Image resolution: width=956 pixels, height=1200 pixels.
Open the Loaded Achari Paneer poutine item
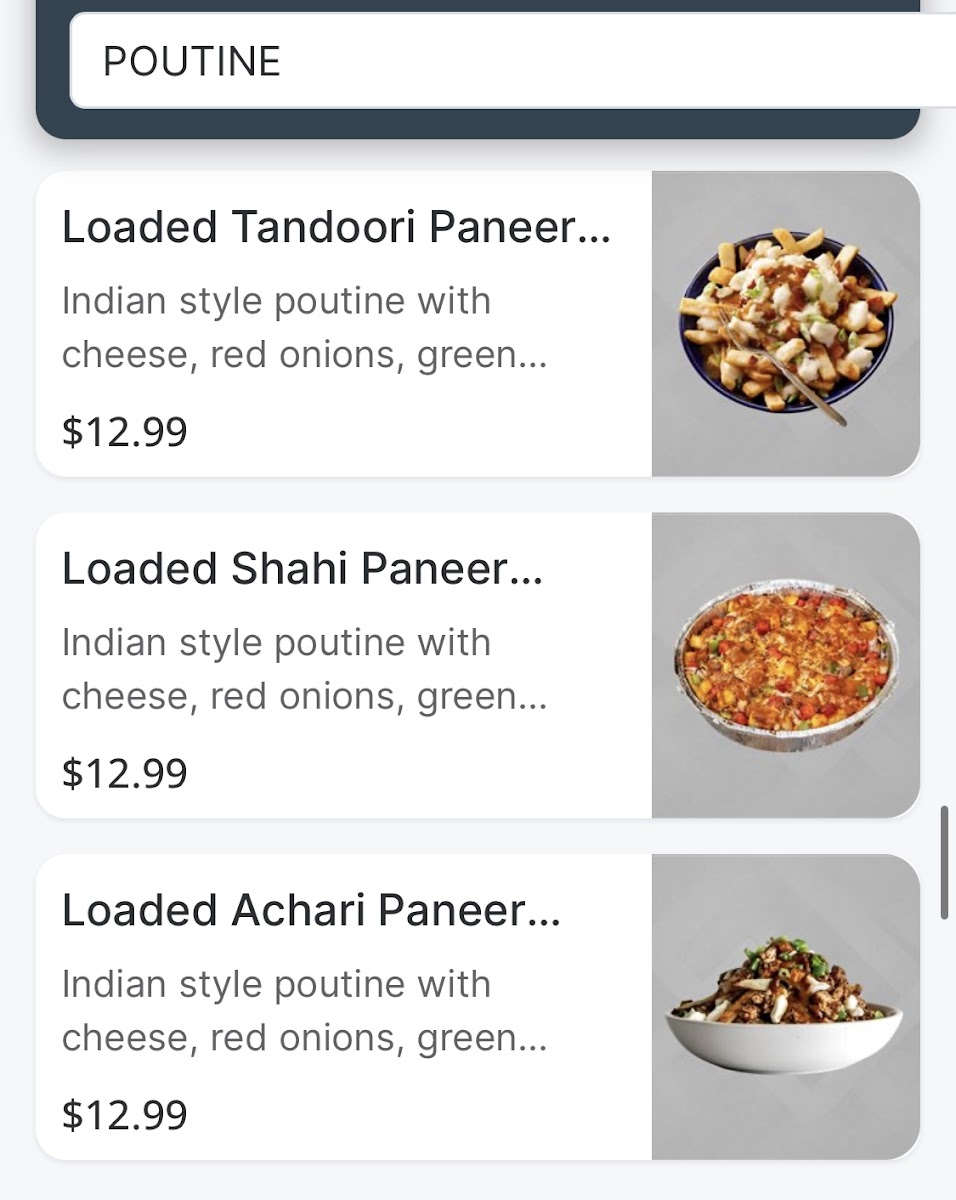tap(340, 1006)
